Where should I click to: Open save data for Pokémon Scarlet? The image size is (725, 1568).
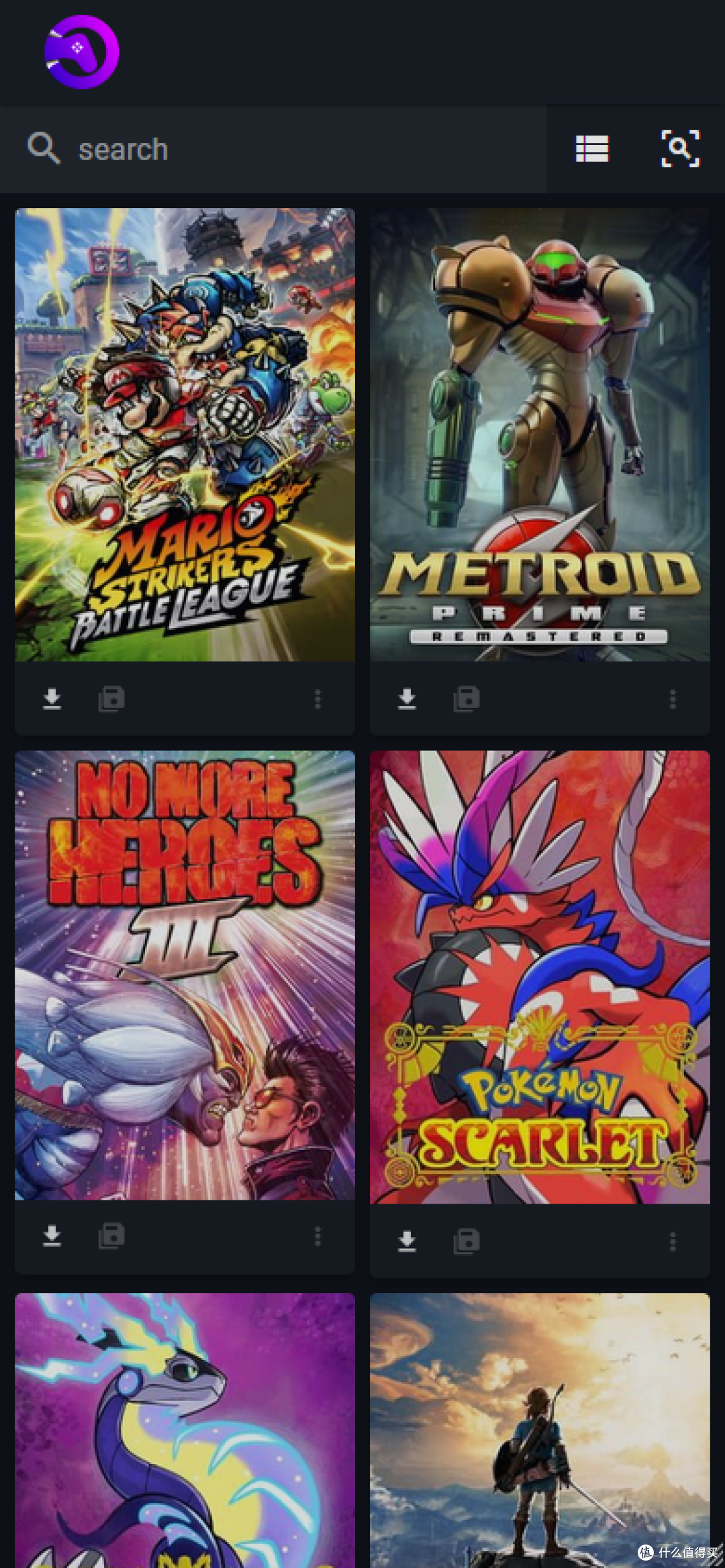467,1241
